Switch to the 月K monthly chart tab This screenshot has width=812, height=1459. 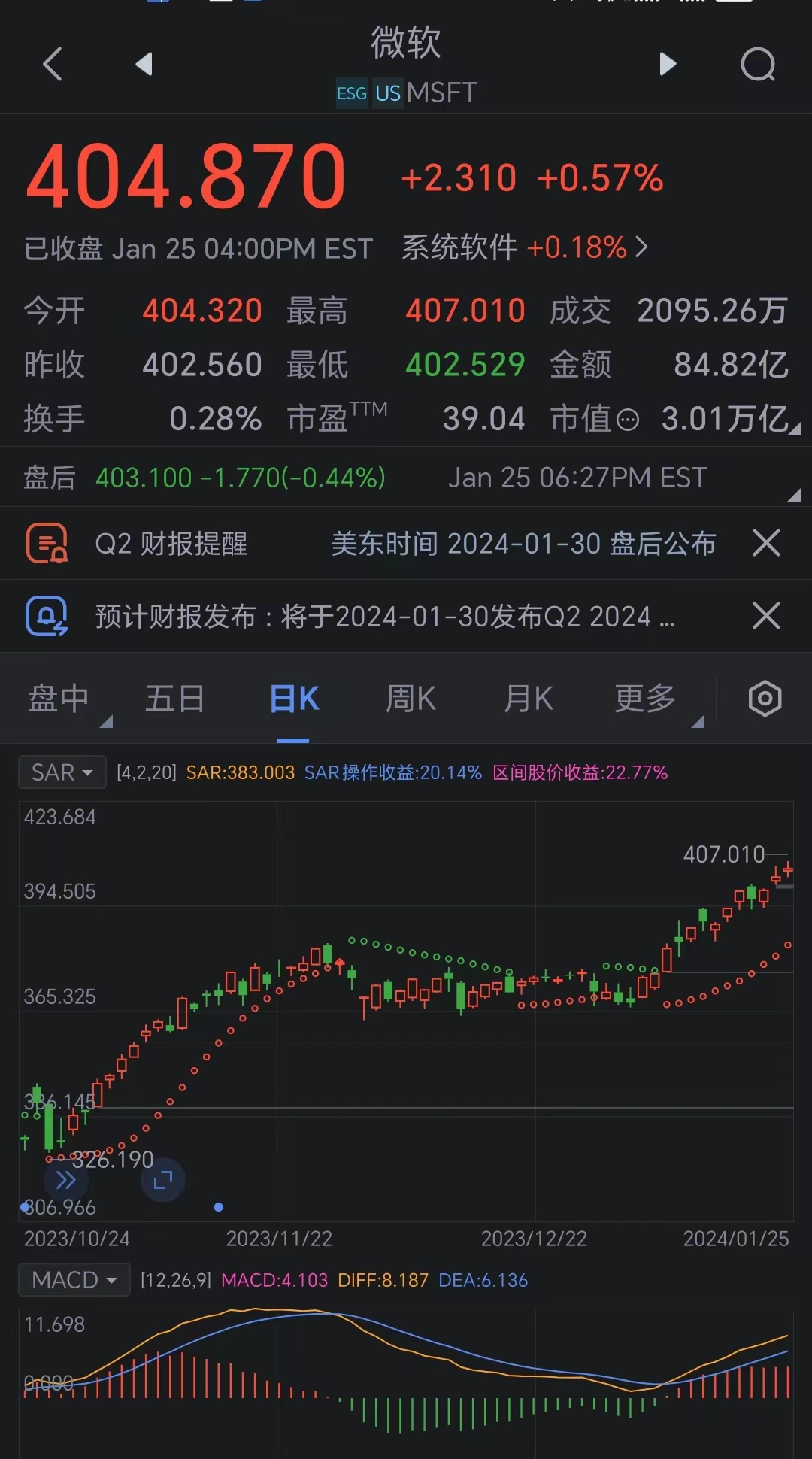click(x=529, y=698)
